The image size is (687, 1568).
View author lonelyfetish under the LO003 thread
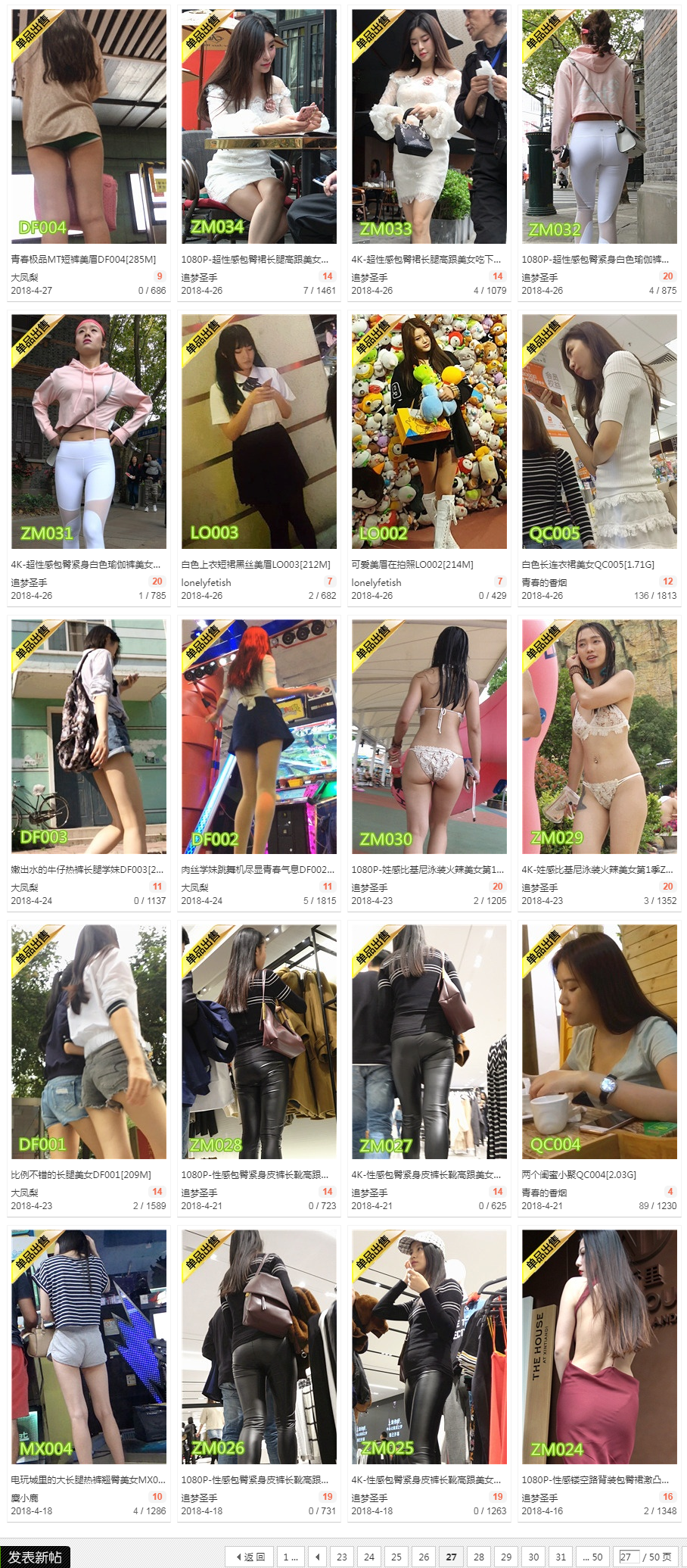click(206, 582)
